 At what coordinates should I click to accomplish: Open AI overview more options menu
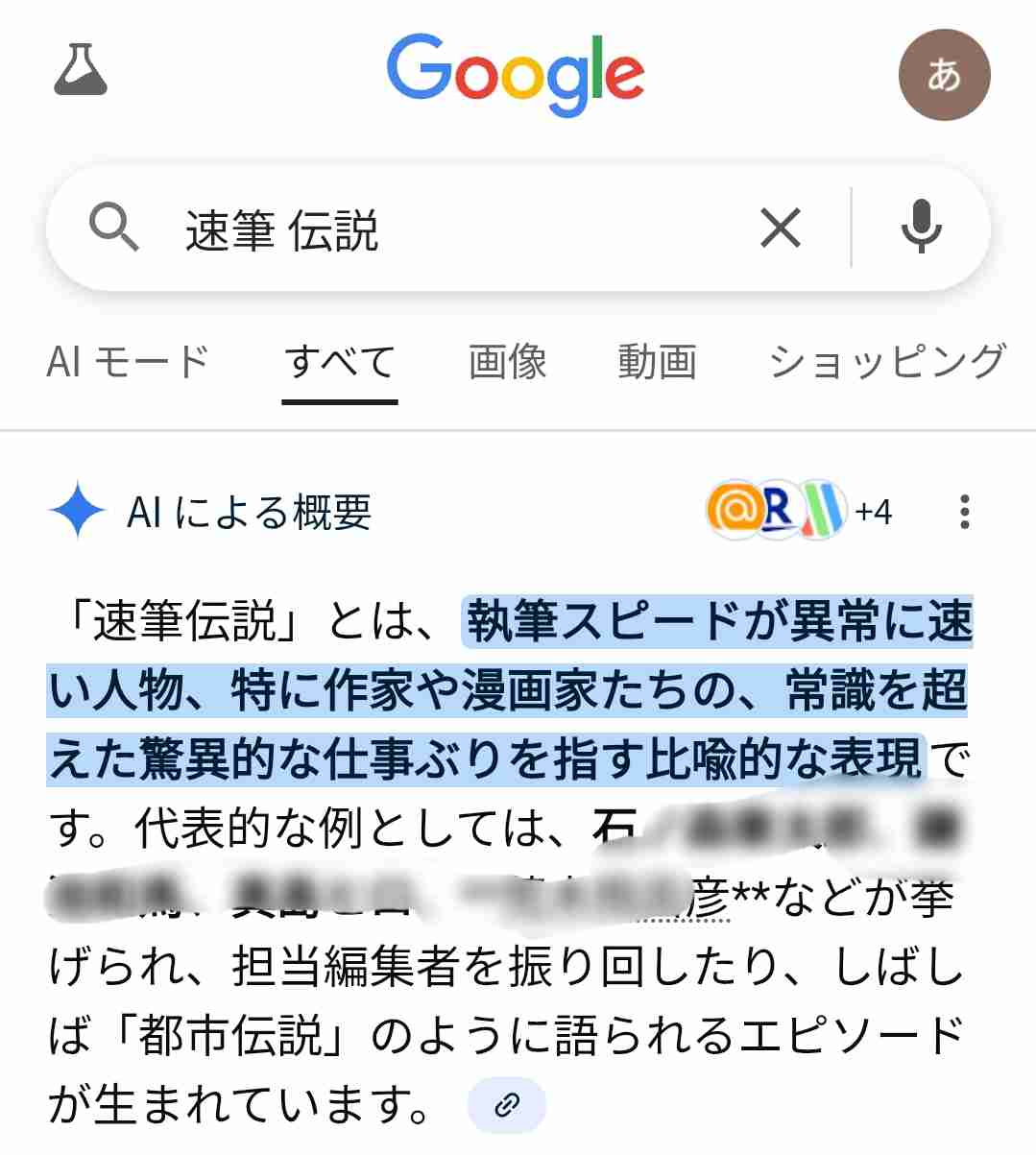[964, 512]
